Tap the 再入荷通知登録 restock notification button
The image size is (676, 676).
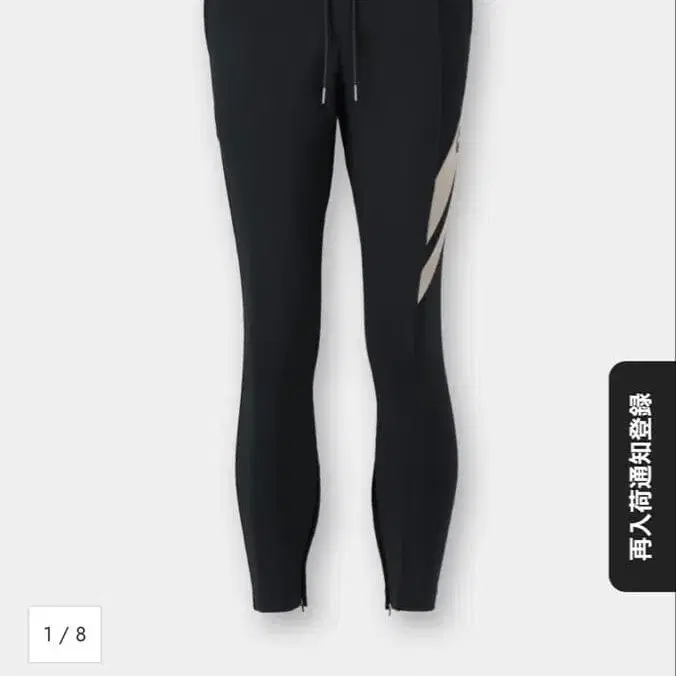[x=641, y=476]
